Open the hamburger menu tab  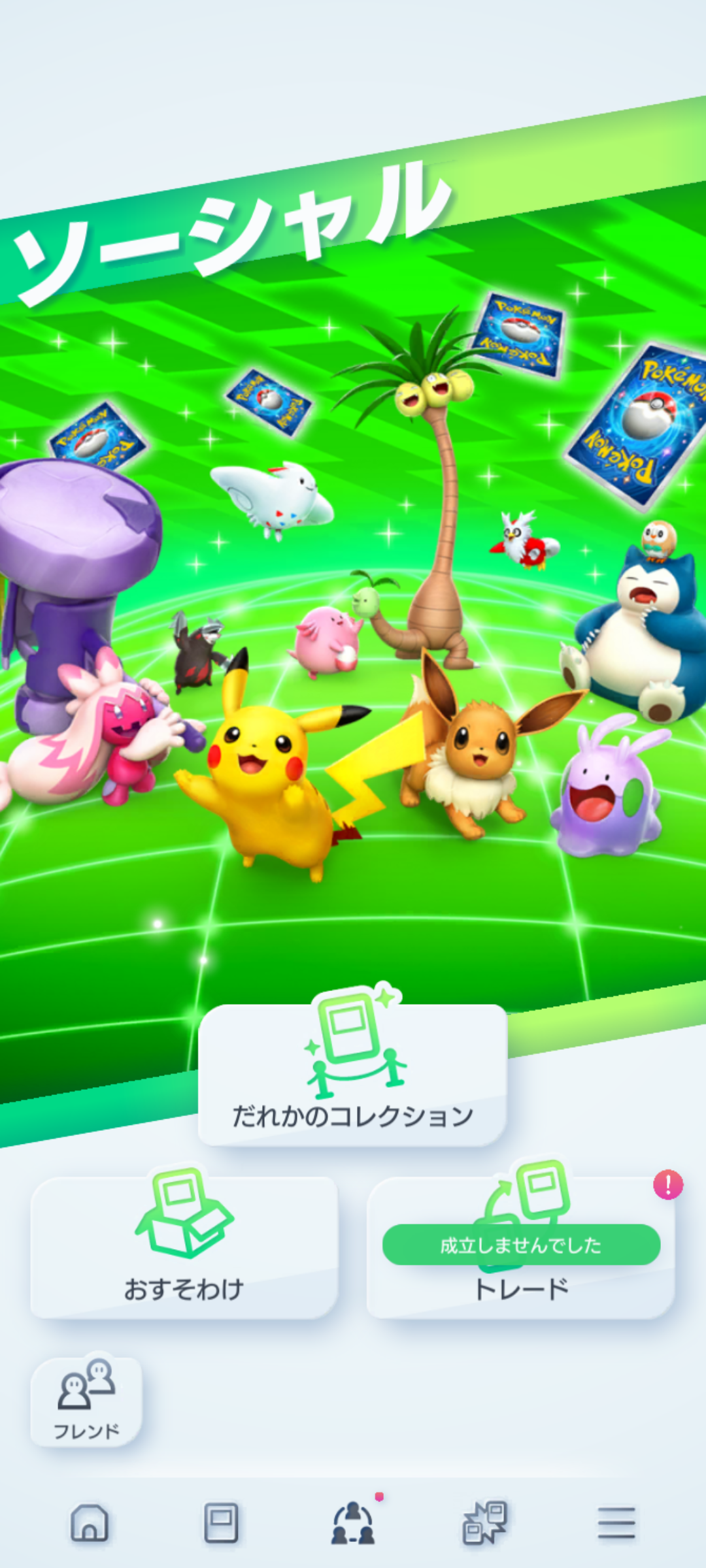tap(616, 1522)
